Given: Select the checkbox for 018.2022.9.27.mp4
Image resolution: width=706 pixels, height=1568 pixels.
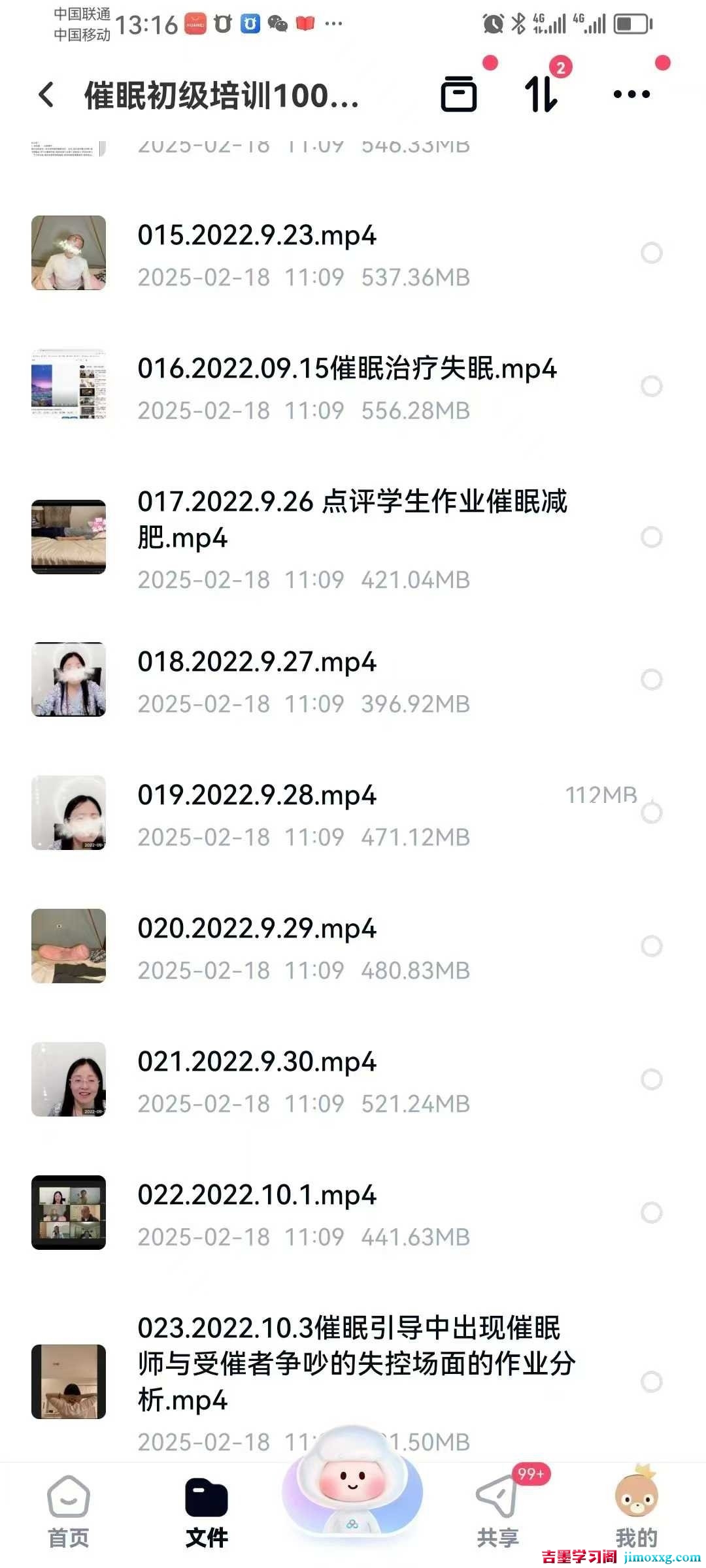Looking at the screenshot, I should tap(650, 679).
